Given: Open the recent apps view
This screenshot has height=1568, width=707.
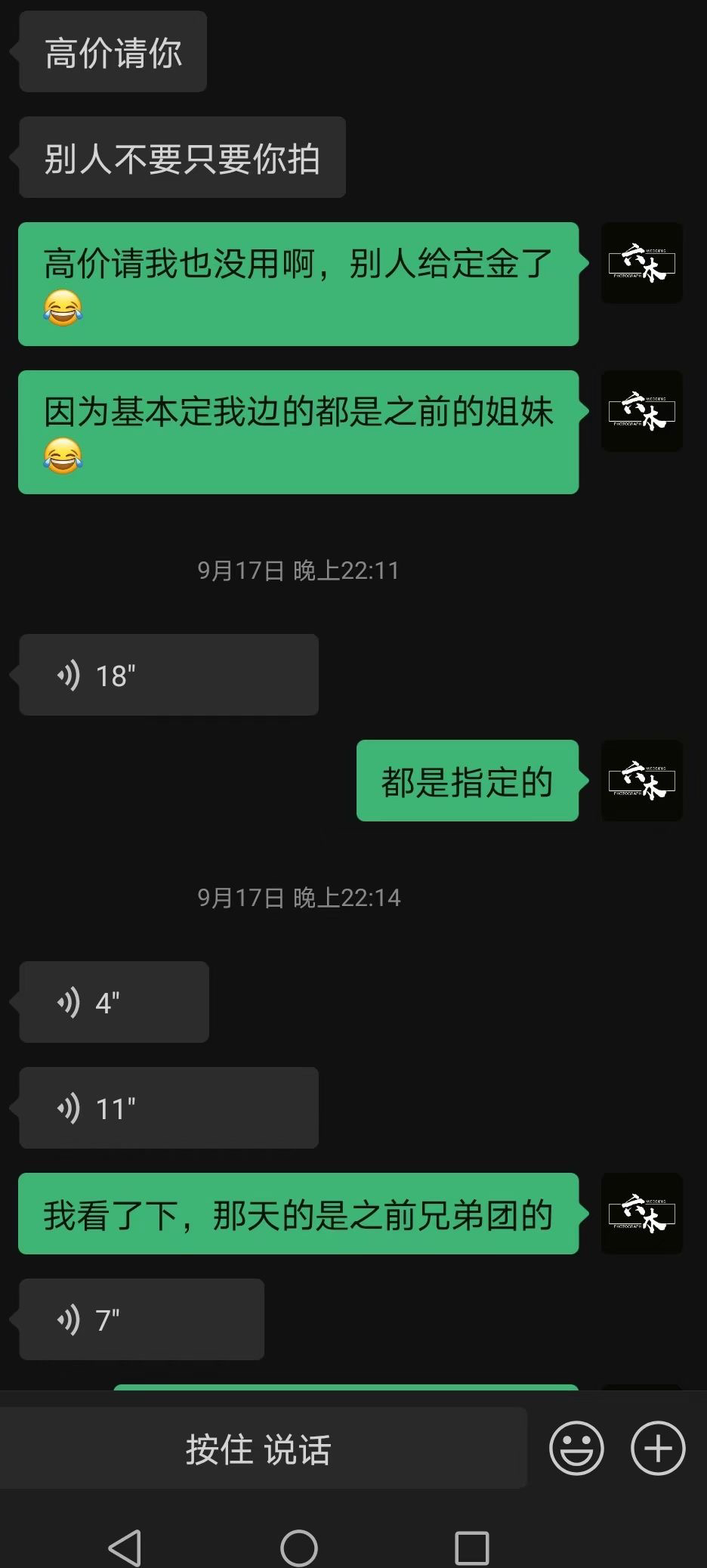Looking at the screenshot, I should [472, 1548].
